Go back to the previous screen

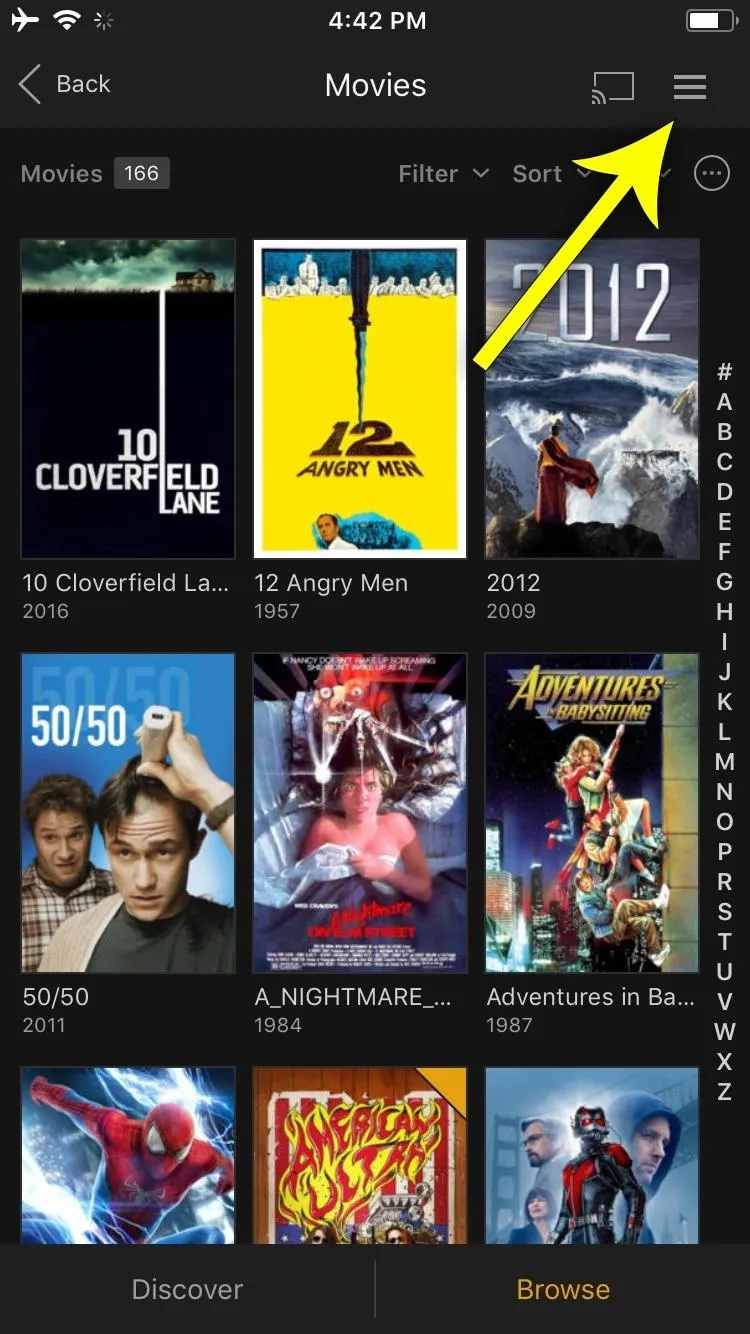coord(64,85)
